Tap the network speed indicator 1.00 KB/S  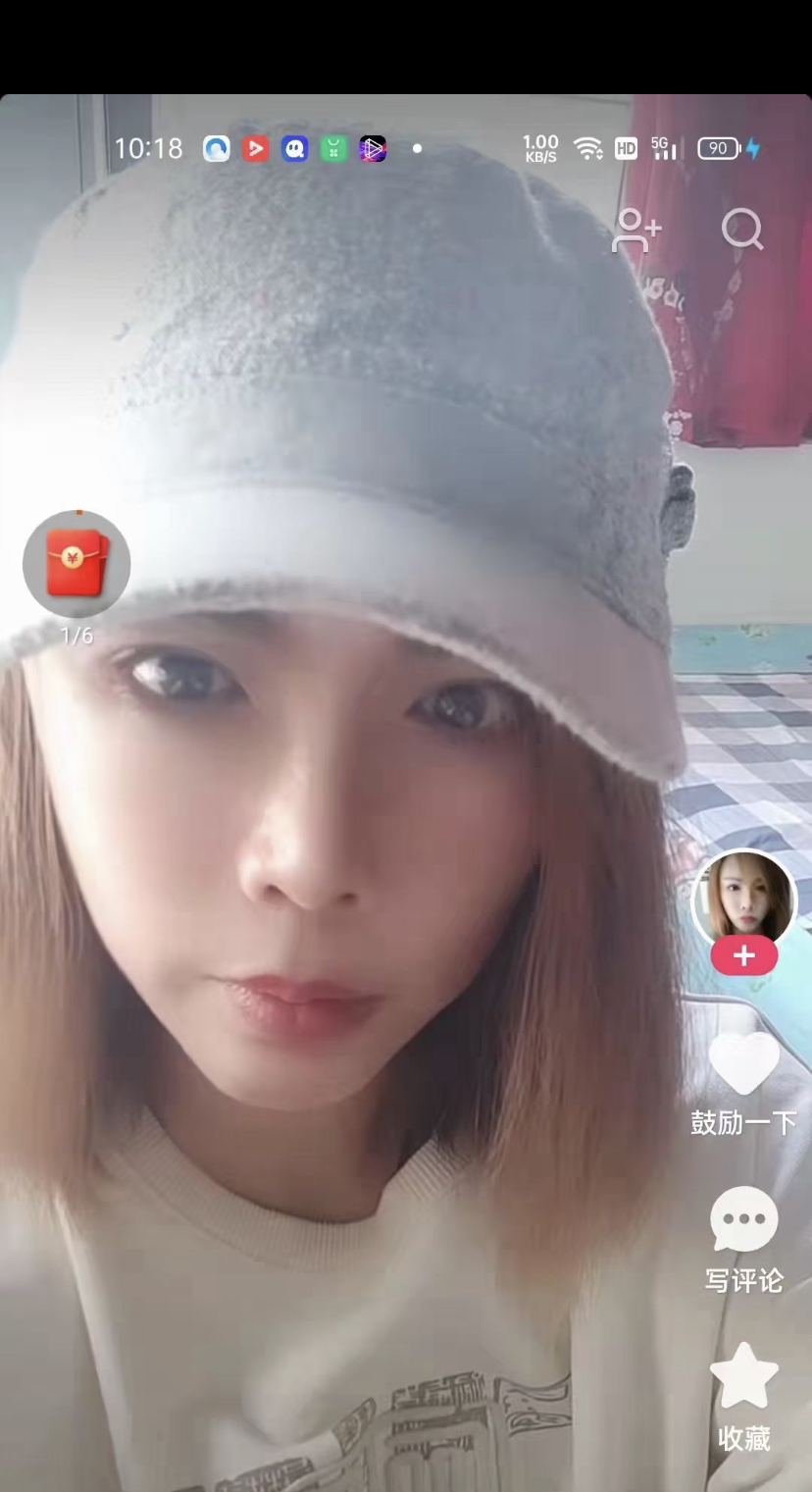click(538, 149)
